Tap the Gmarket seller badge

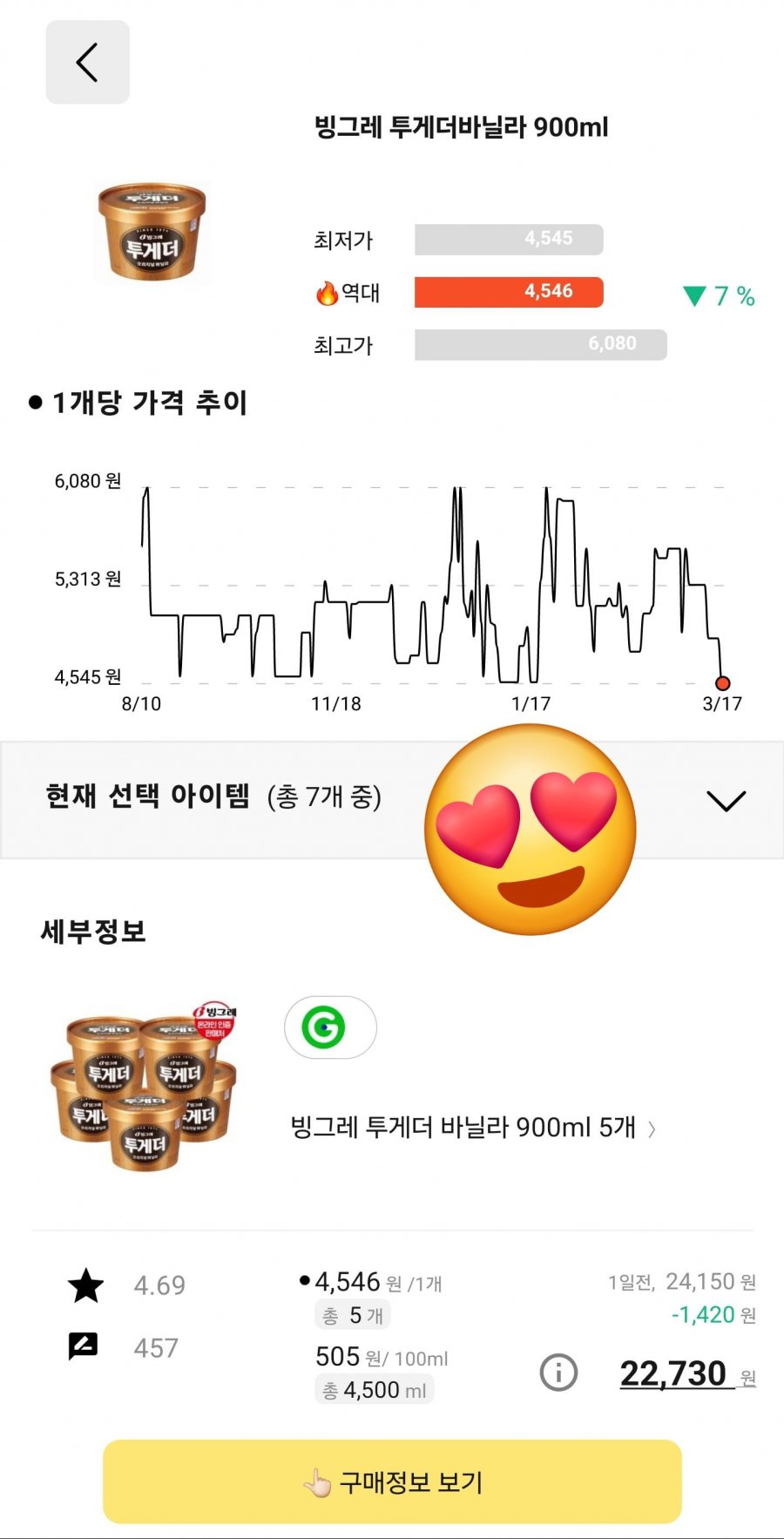click(330, 1027)
